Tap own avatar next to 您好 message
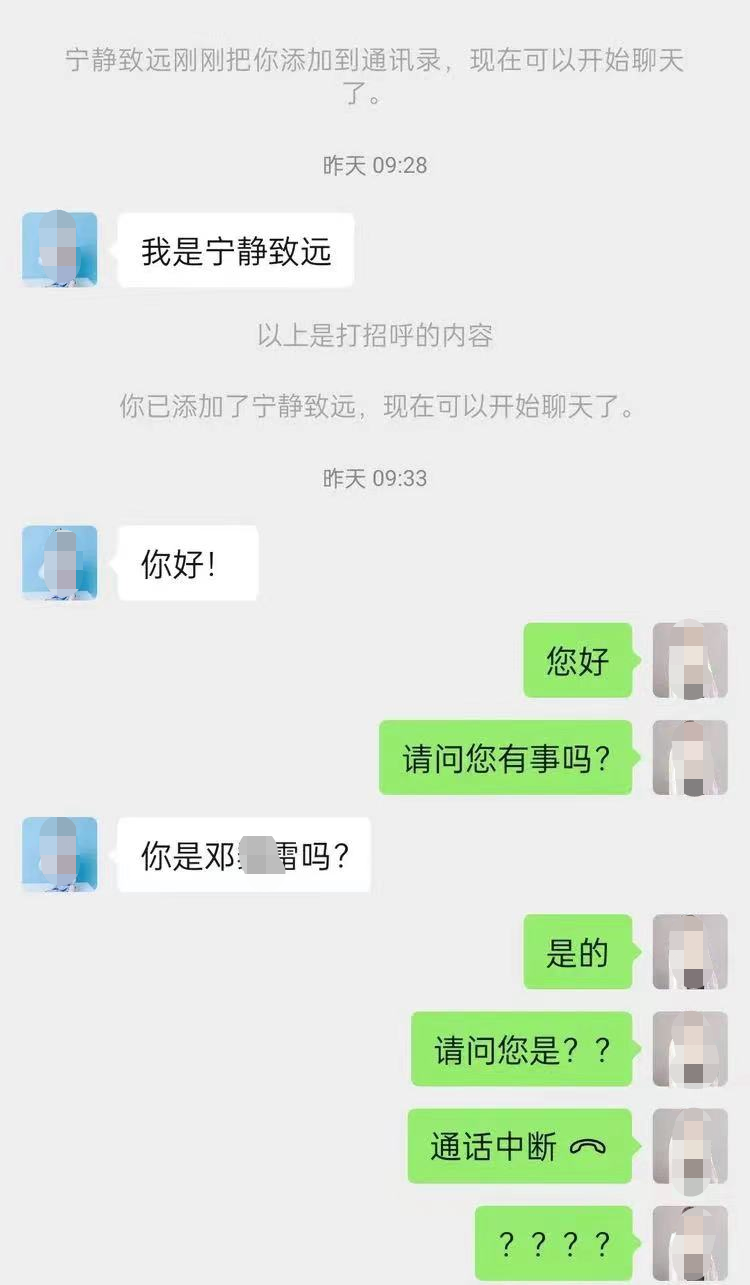The width and height of the screenshot is (750, 1285). coord(690,660)
